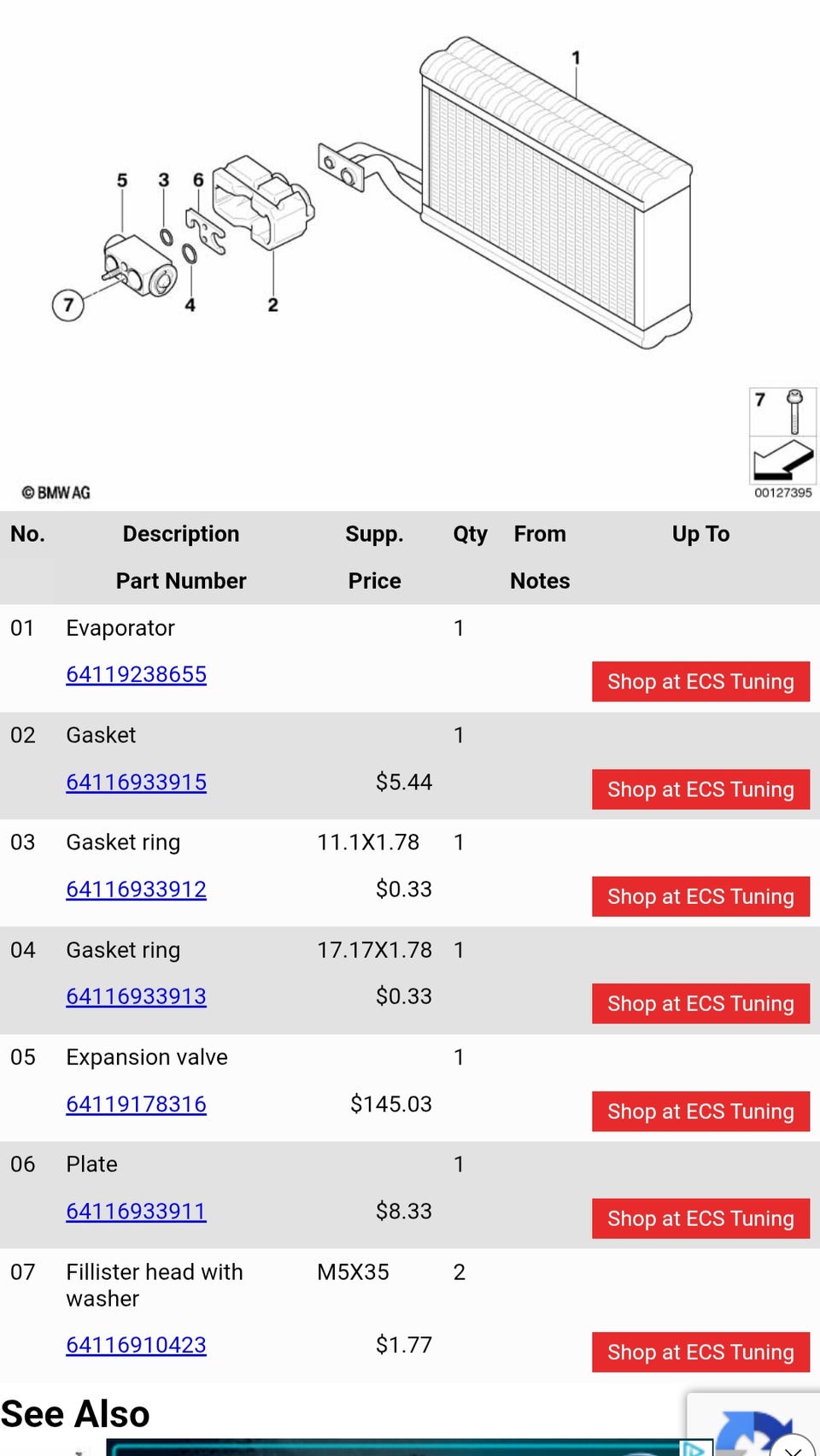Tap the arrow icon beside diagram number 00127395

[x=782, y=461]
